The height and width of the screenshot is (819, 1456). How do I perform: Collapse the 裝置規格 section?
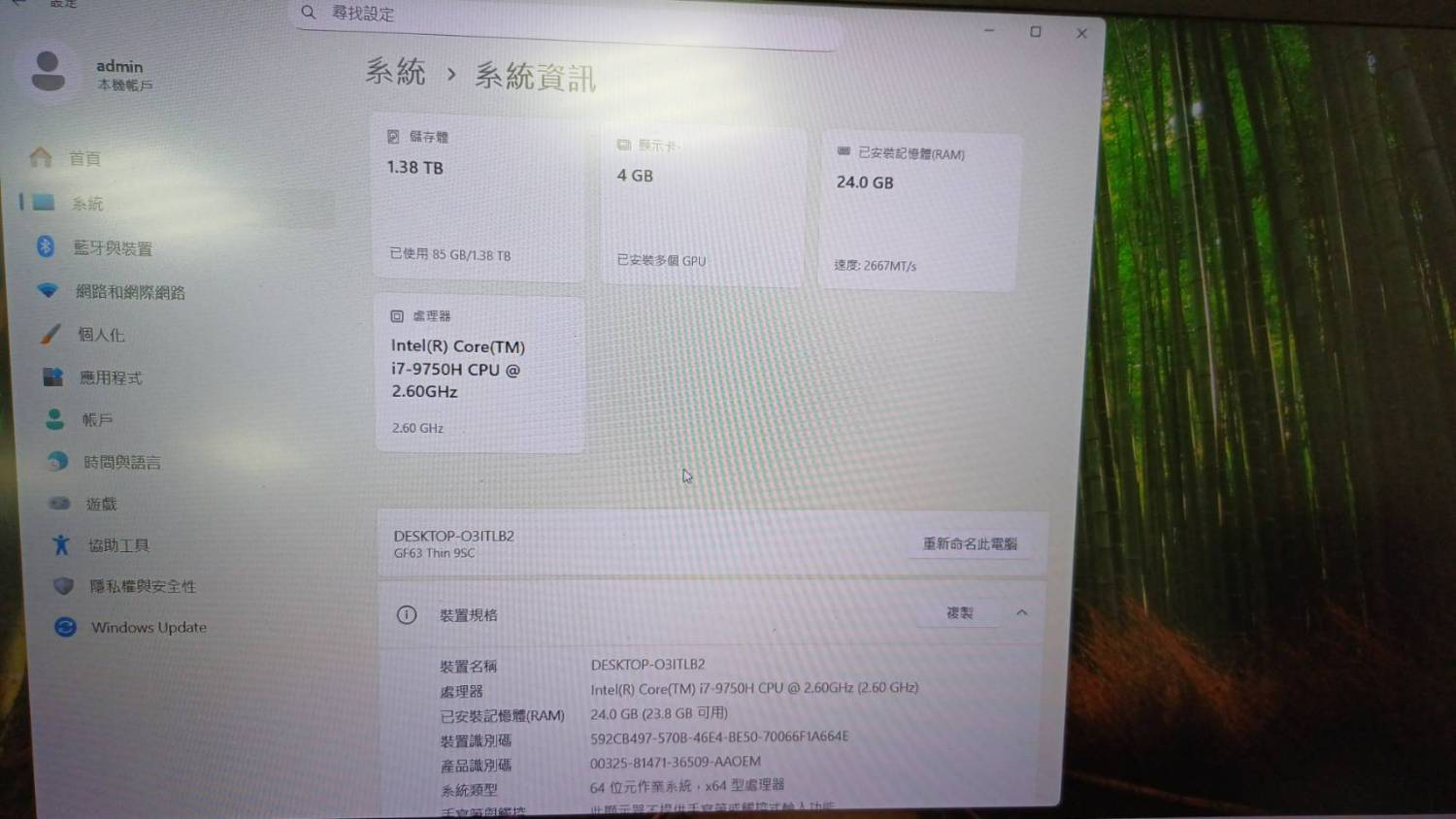[x=1021, y=613]
